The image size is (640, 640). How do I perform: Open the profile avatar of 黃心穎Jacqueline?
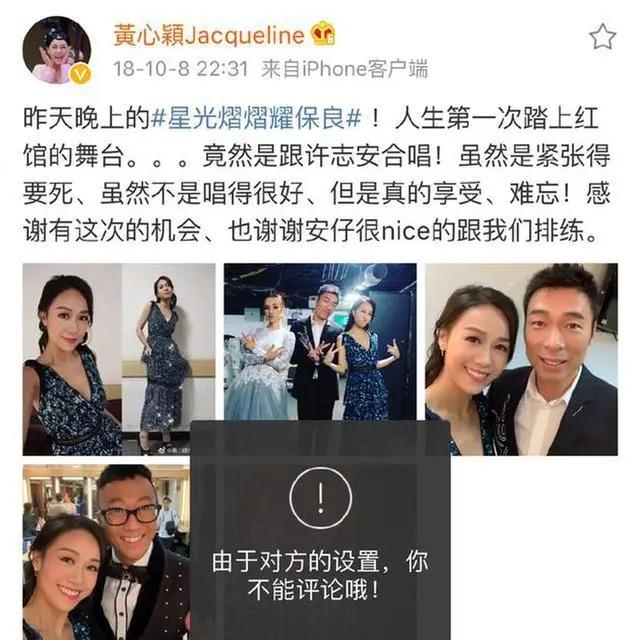tap(57, 50)
